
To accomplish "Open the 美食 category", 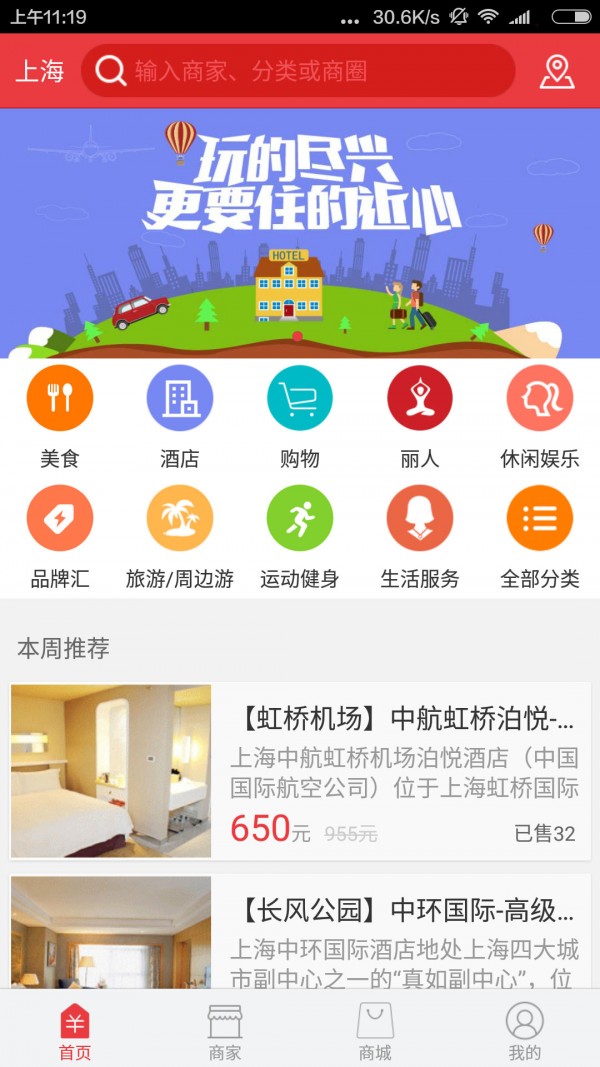I will [x=60, y=416].
